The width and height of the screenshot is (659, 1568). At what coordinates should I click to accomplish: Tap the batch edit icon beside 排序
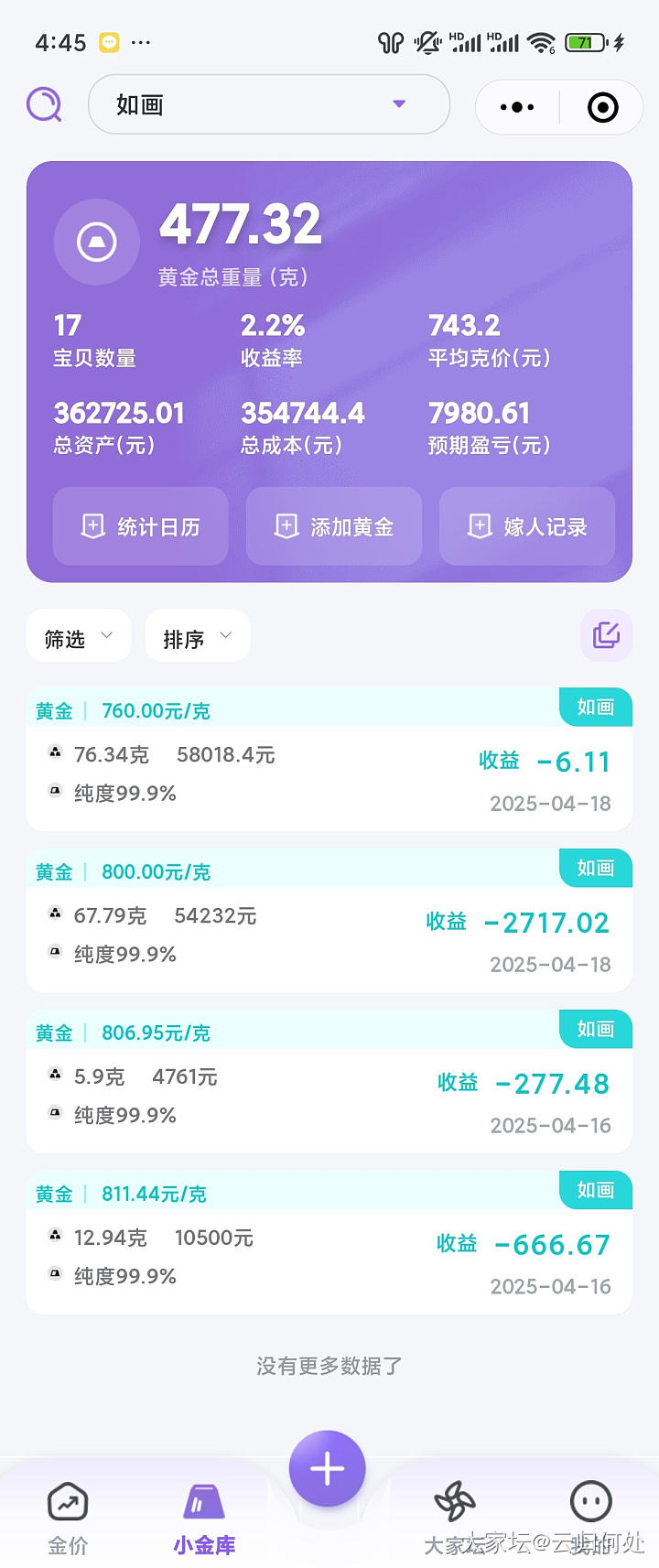coord(606,634)
